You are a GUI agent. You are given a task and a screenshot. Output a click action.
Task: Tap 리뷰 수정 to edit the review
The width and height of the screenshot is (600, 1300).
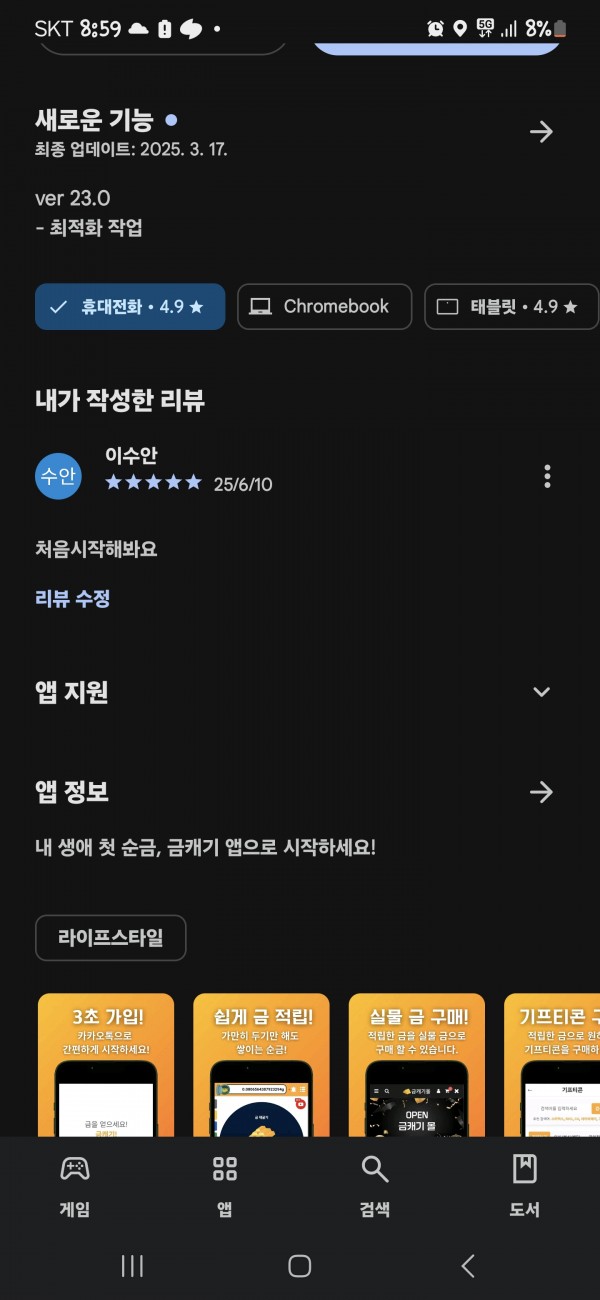click(x=72, y=599)
